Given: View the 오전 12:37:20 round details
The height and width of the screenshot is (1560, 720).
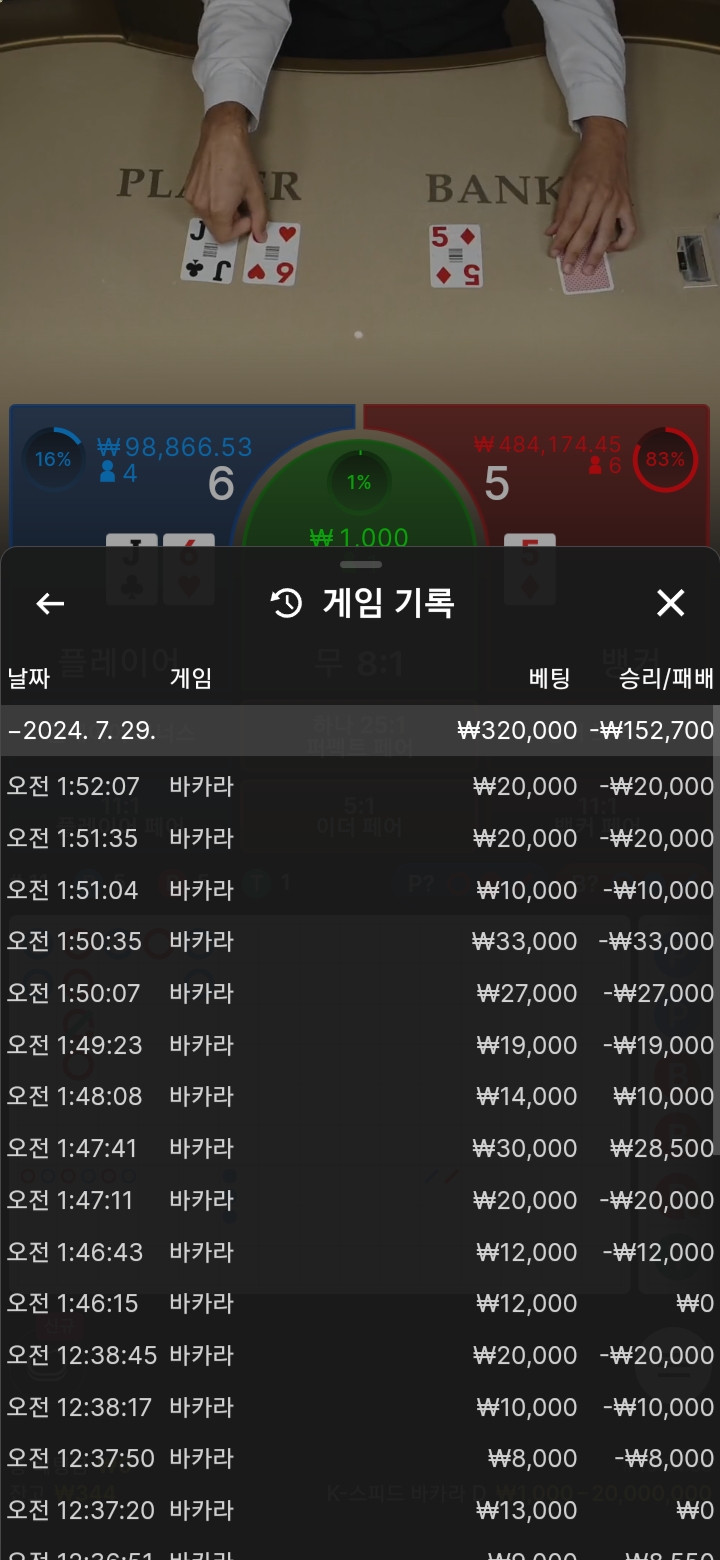Looking at the screenshot, I should point(360,1510).
